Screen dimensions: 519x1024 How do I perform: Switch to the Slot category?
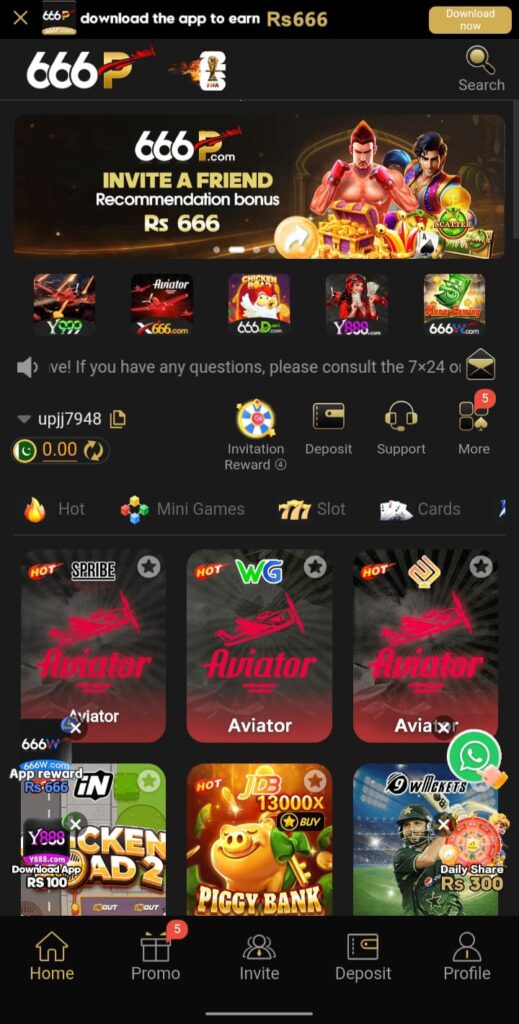click(312, 509)
